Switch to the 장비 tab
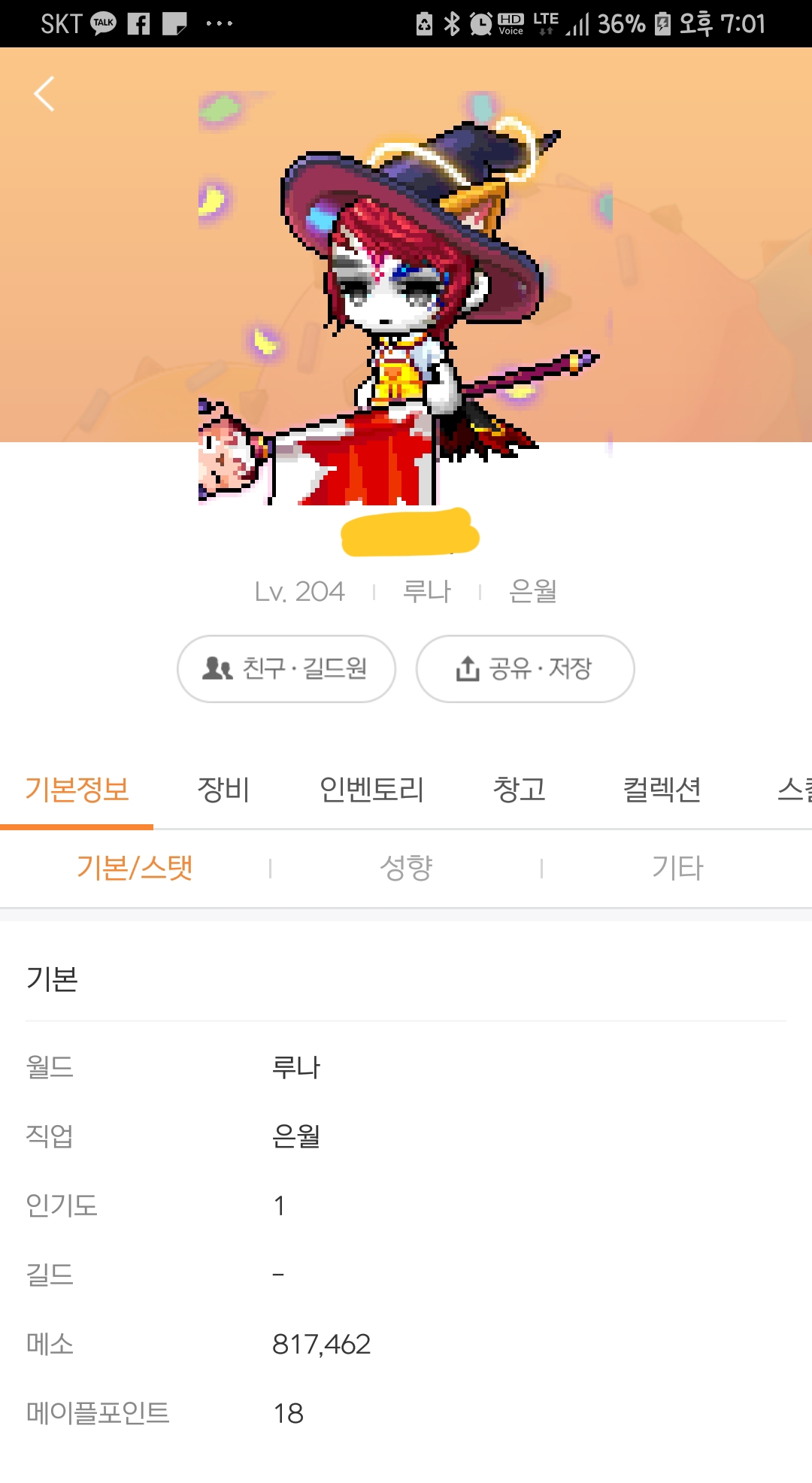Screen dimensions: 812x1483 click(223, 790)
